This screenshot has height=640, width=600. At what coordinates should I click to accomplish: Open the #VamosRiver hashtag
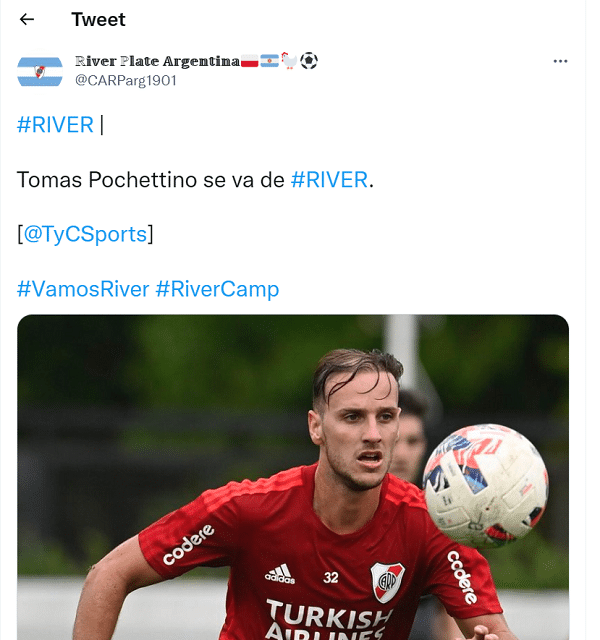(x=83, y=289)
